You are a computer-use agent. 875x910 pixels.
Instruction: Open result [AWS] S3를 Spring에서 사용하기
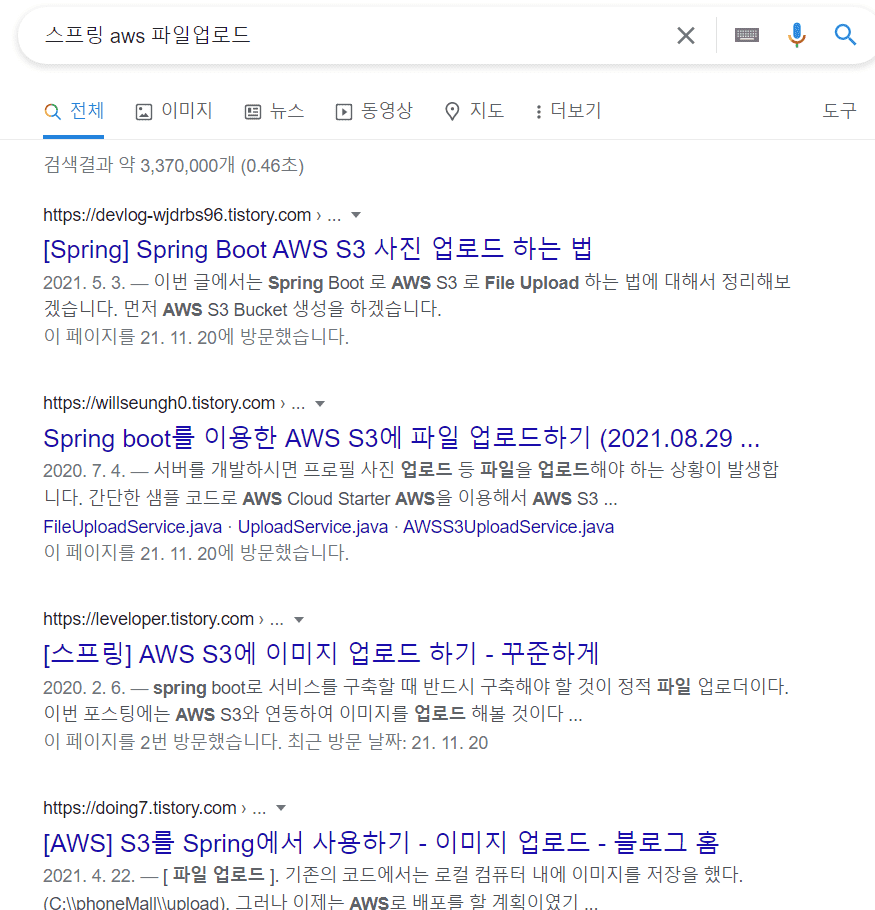(381, 842)
